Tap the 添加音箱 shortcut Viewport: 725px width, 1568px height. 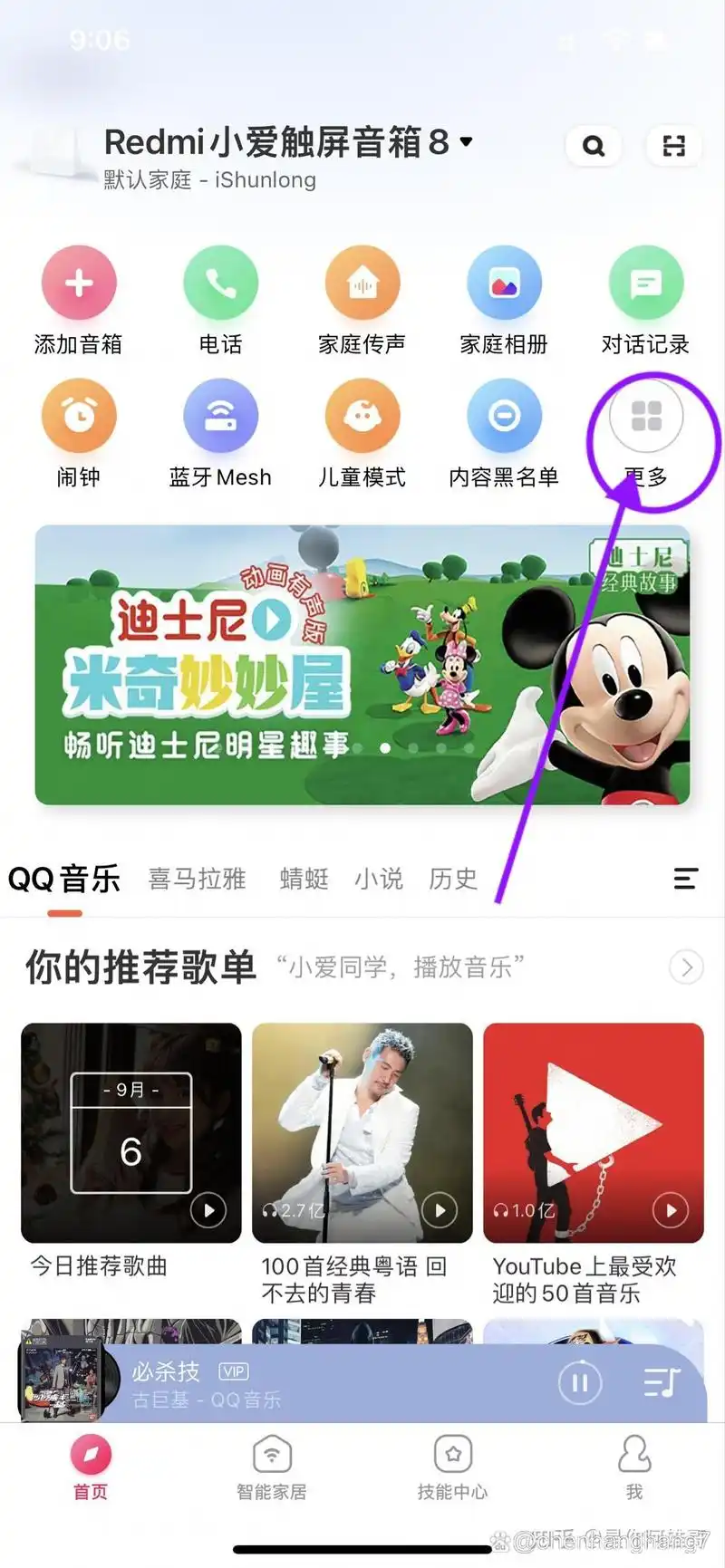point(79,284)
